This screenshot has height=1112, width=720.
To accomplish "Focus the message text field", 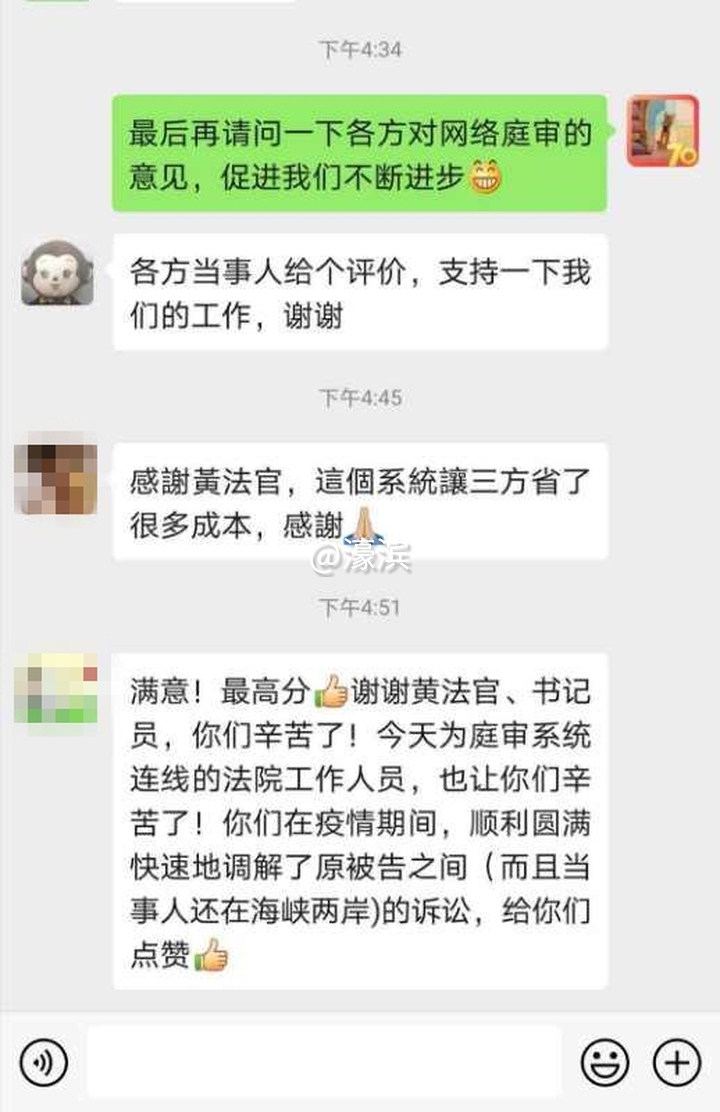I will tap(323, 1061).
